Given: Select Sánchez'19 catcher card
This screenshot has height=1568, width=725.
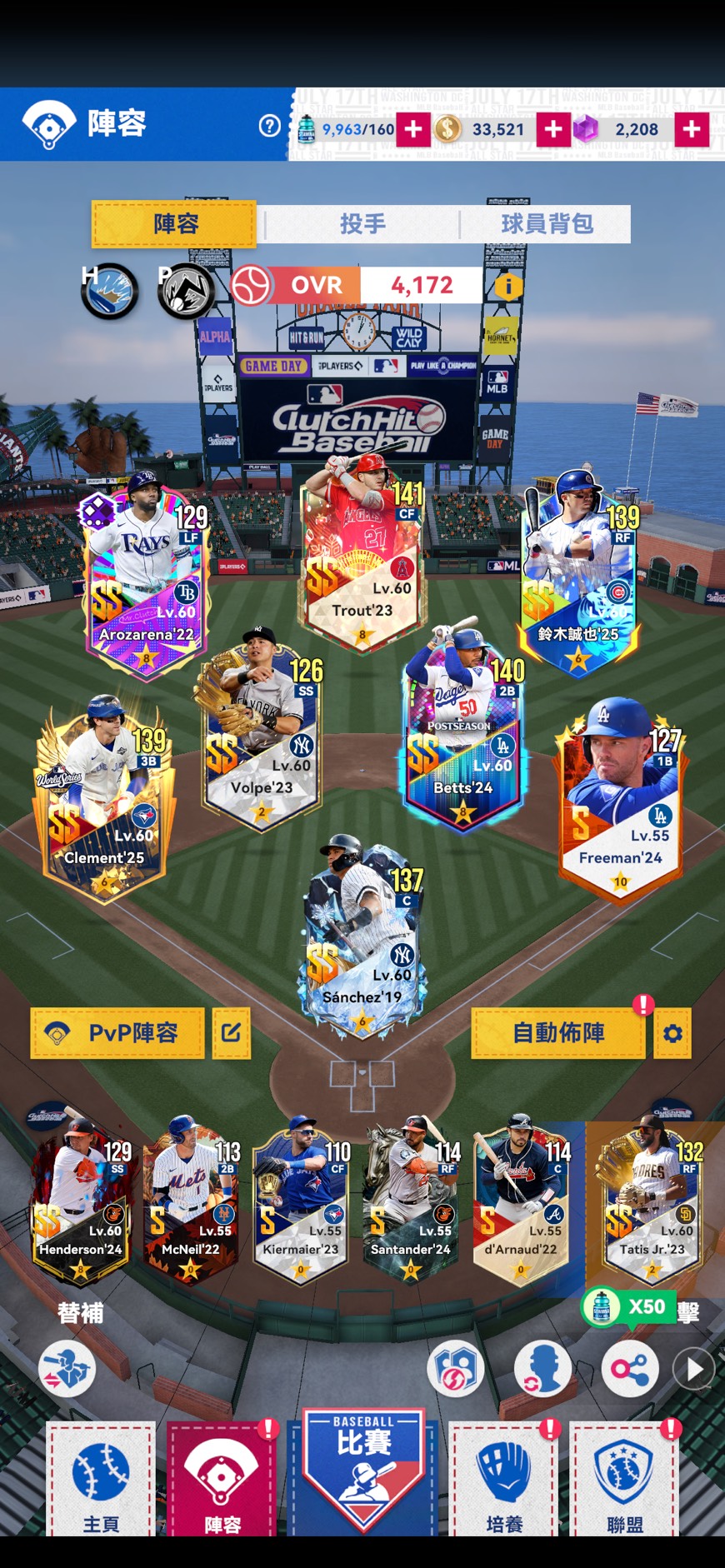Looking at the screenshot, I should click(x=362, y=937).
